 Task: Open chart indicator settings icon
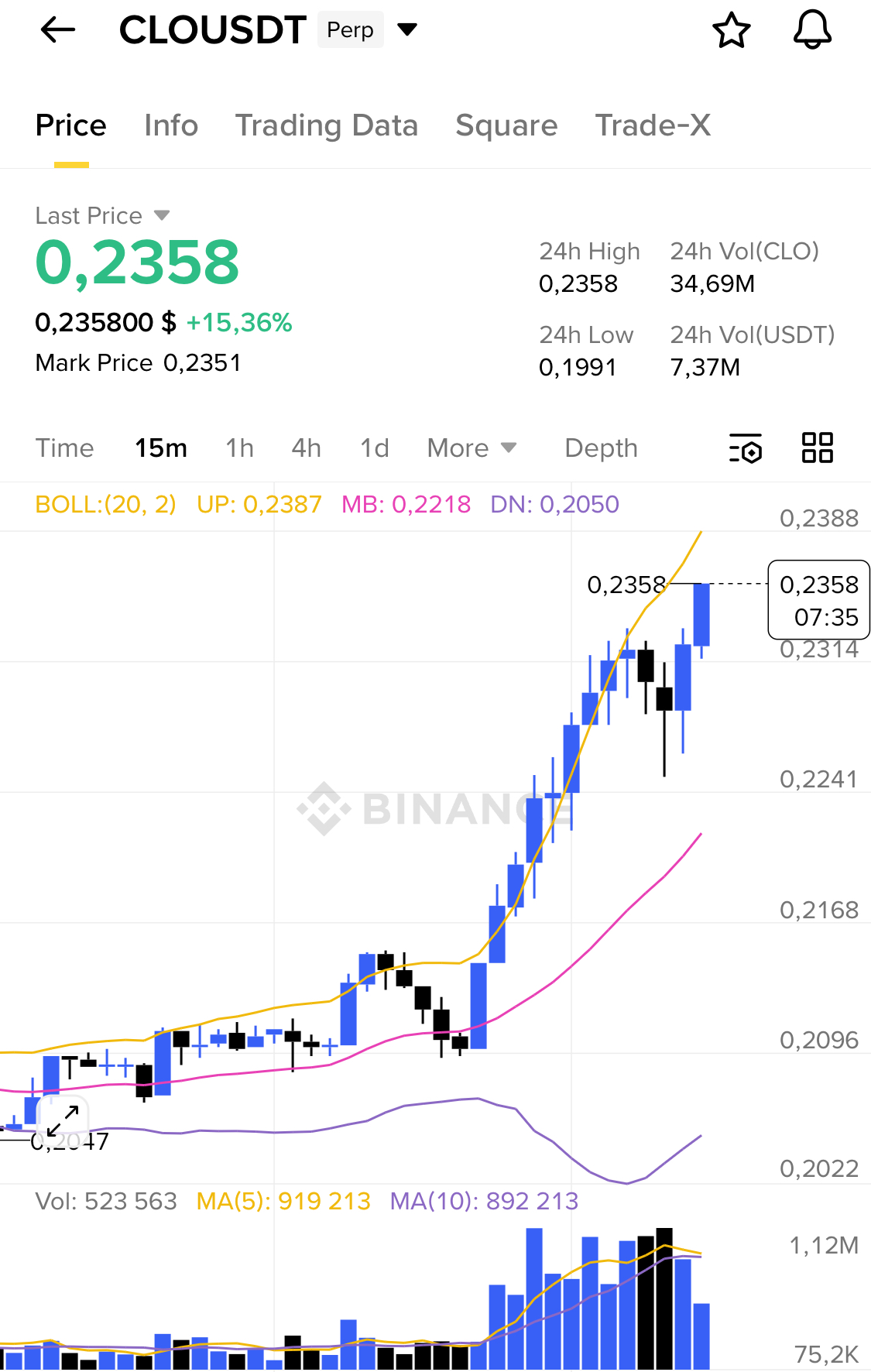[746, 448]
